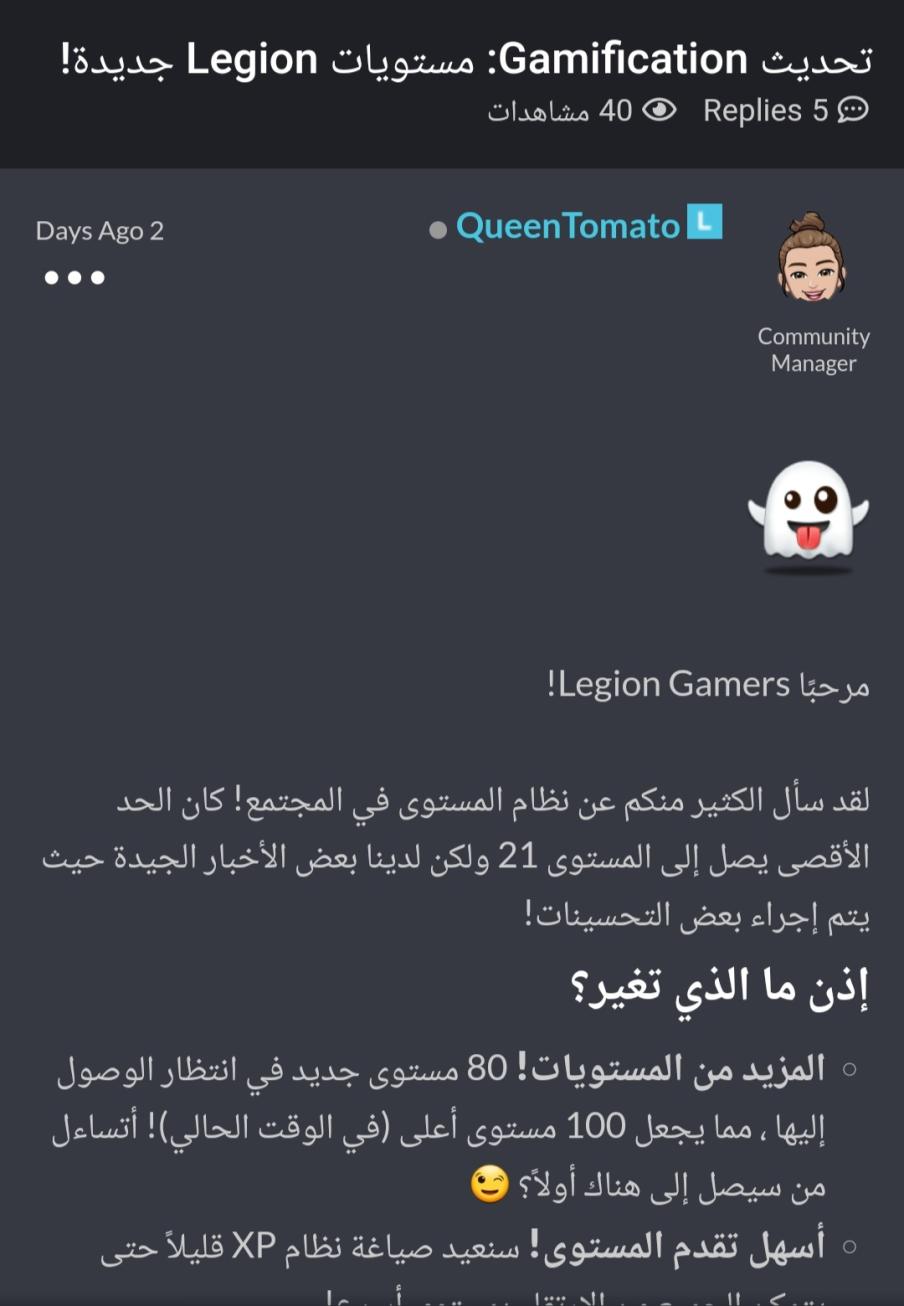Click the blue Legion badge next to QueenTomato

pos(705,224)
